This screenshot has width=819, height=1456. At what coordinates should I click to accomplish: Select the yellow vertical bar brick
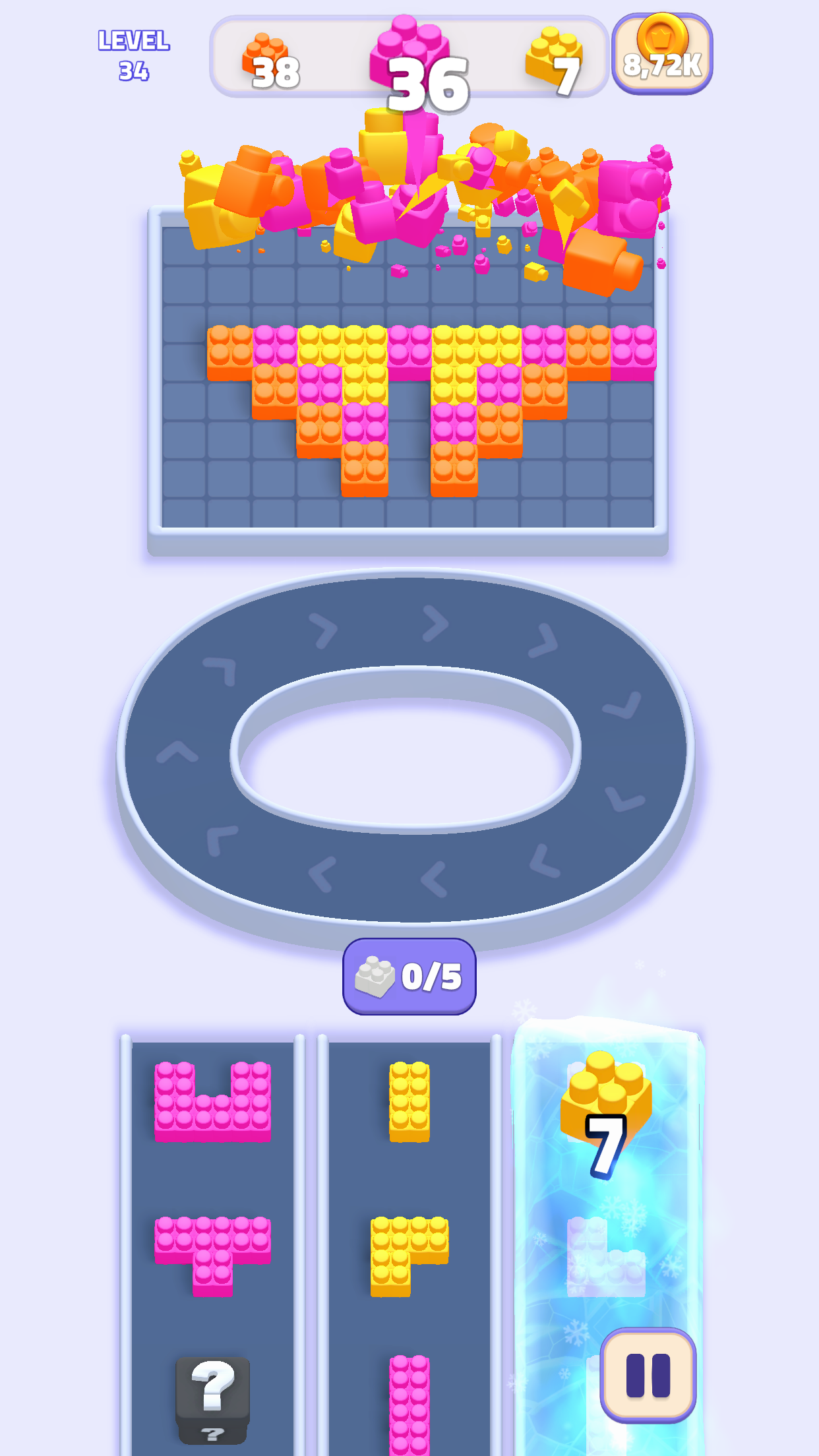coord(409,1101)
